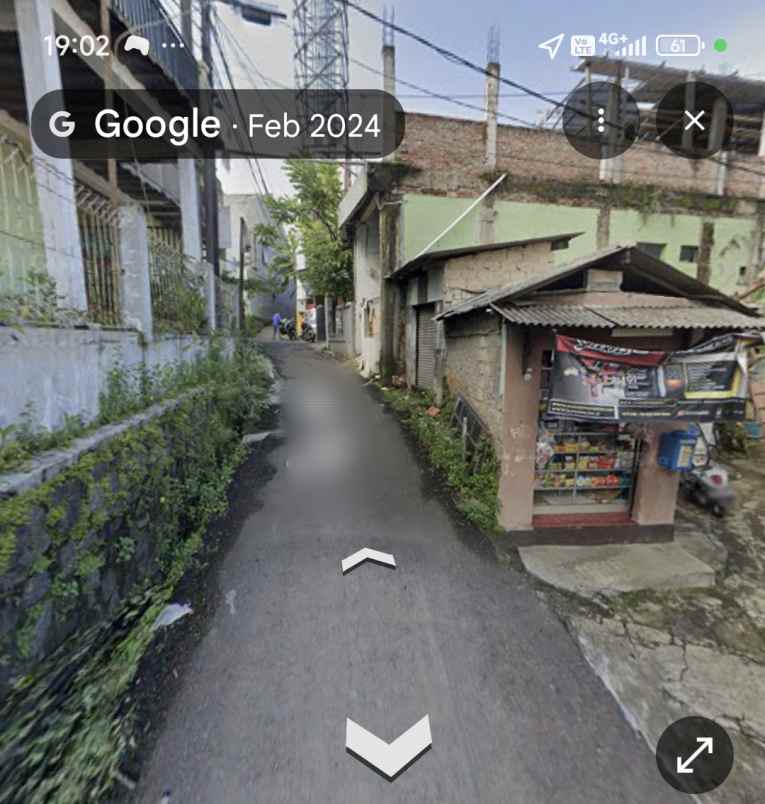The height and width of the screenshot is (804, 765).
Task: Exit Street View with the X button
Action: pos(695,120)
